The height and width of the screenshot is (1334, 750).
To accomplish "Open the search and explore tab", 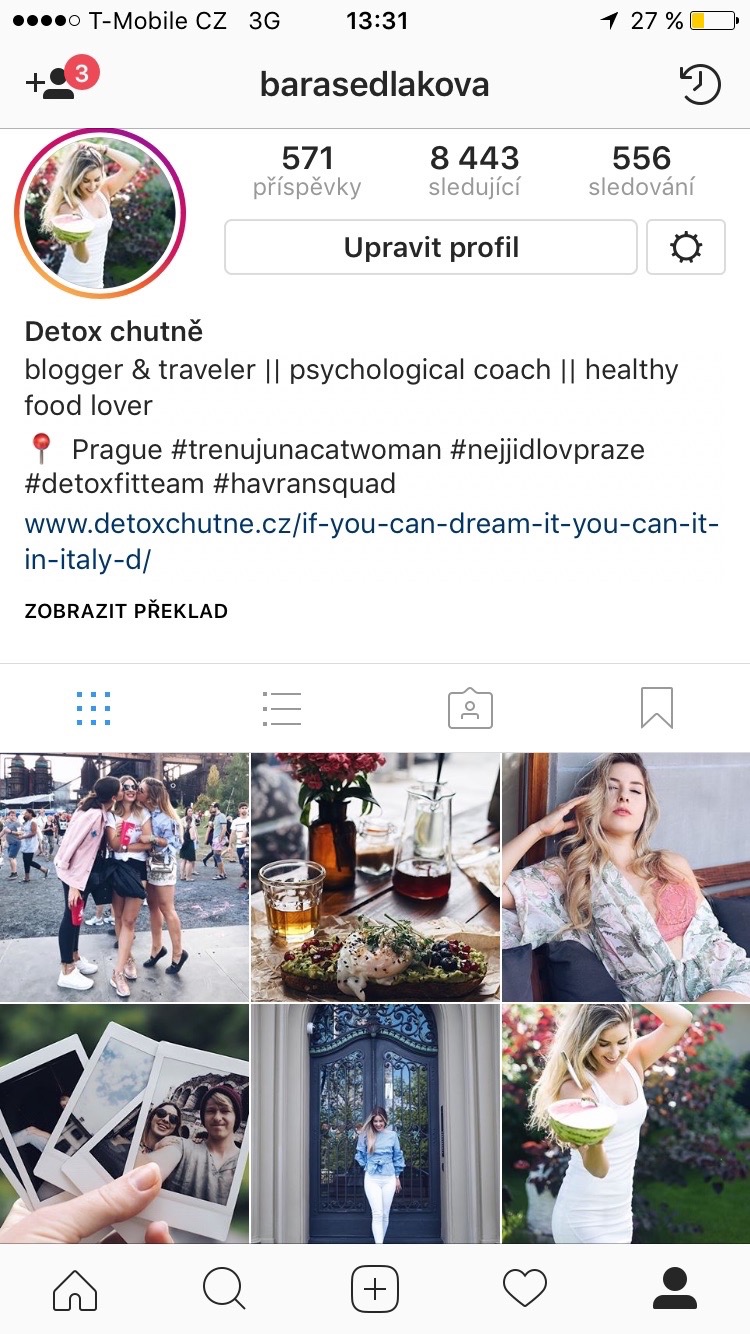I will pos(224,1289).
